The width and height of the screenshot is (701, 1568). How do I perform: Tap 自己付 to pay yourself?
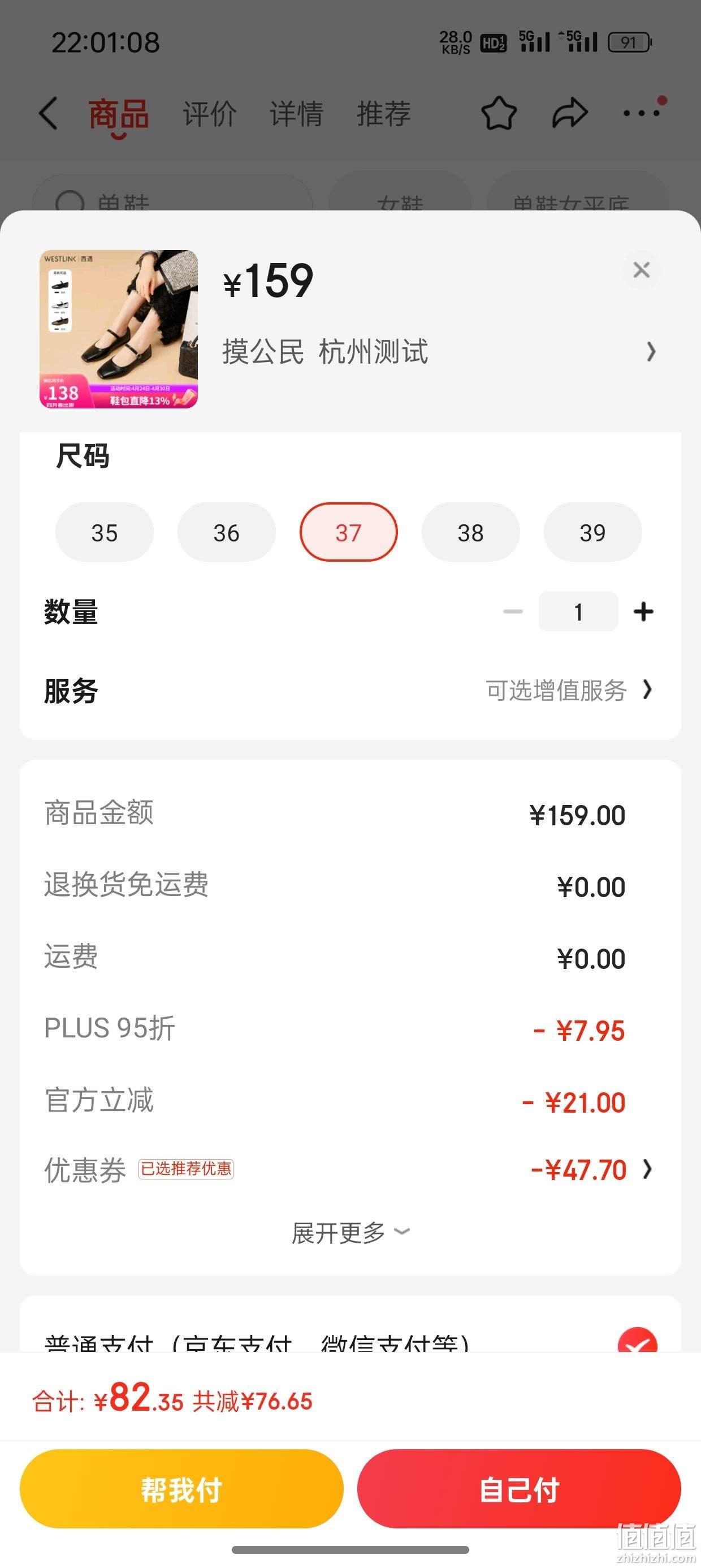coord(519,1489)
